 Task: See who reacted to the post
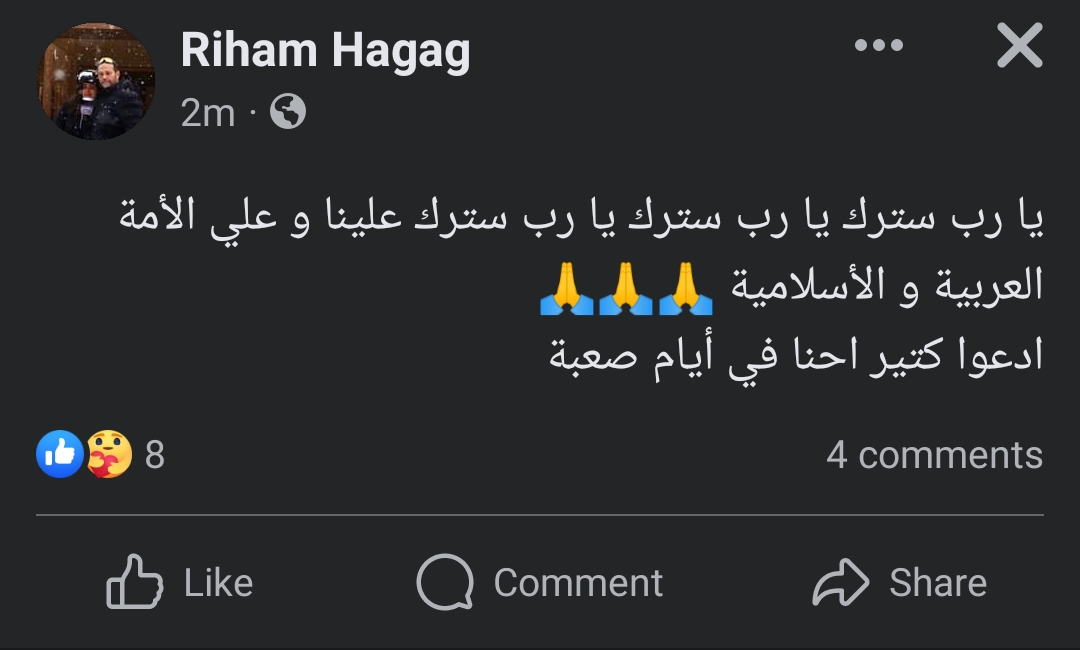point(100,455)
